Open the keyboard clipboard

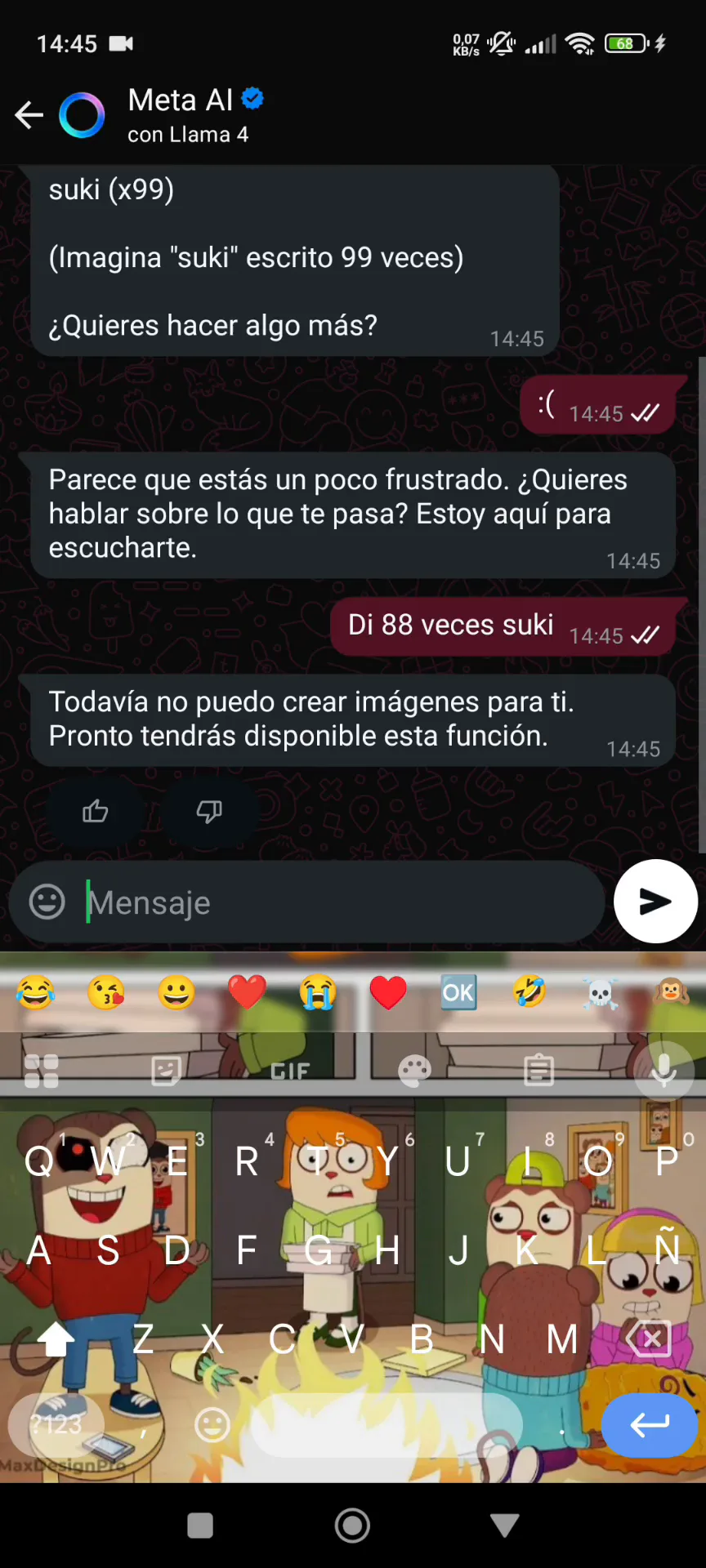tap(538, 1071)
